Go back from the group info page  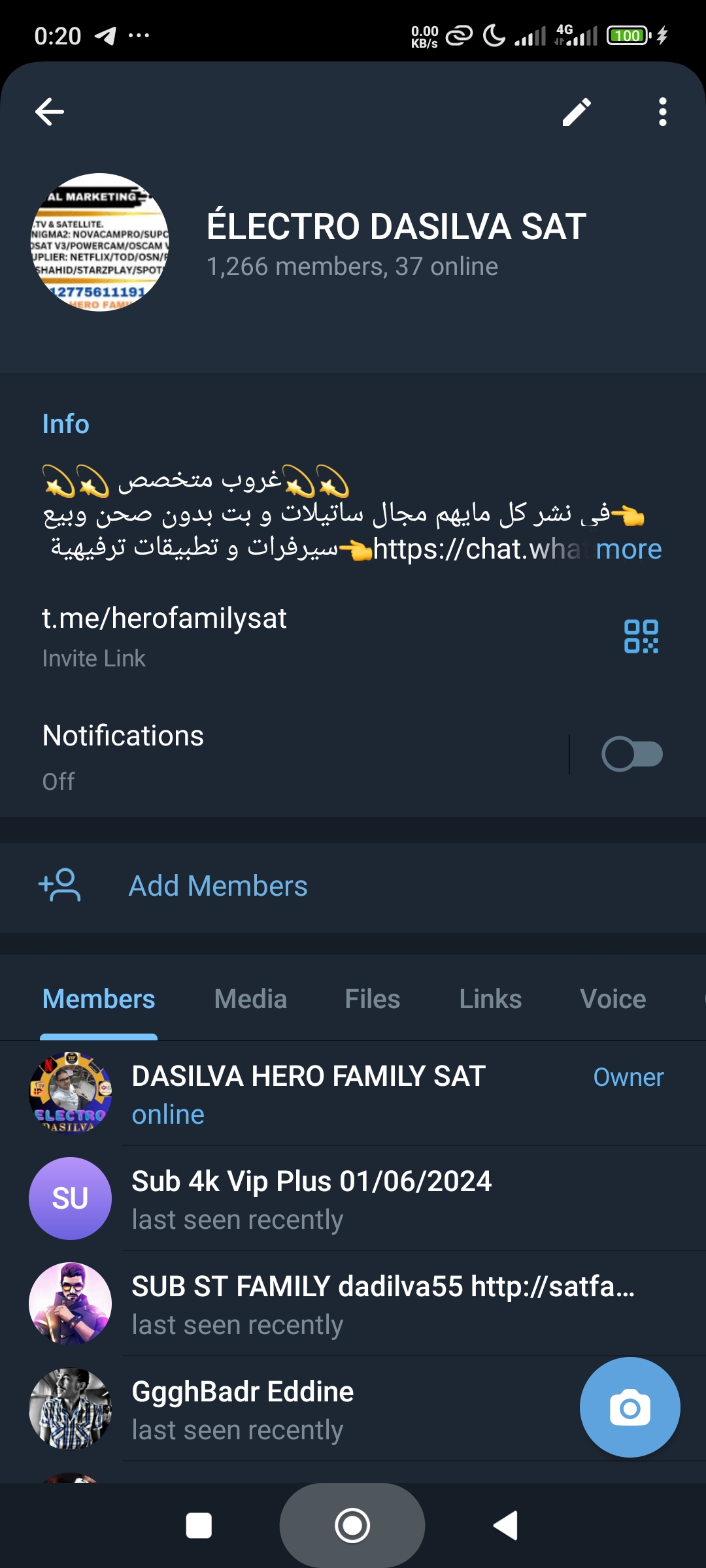pos(50,112)
